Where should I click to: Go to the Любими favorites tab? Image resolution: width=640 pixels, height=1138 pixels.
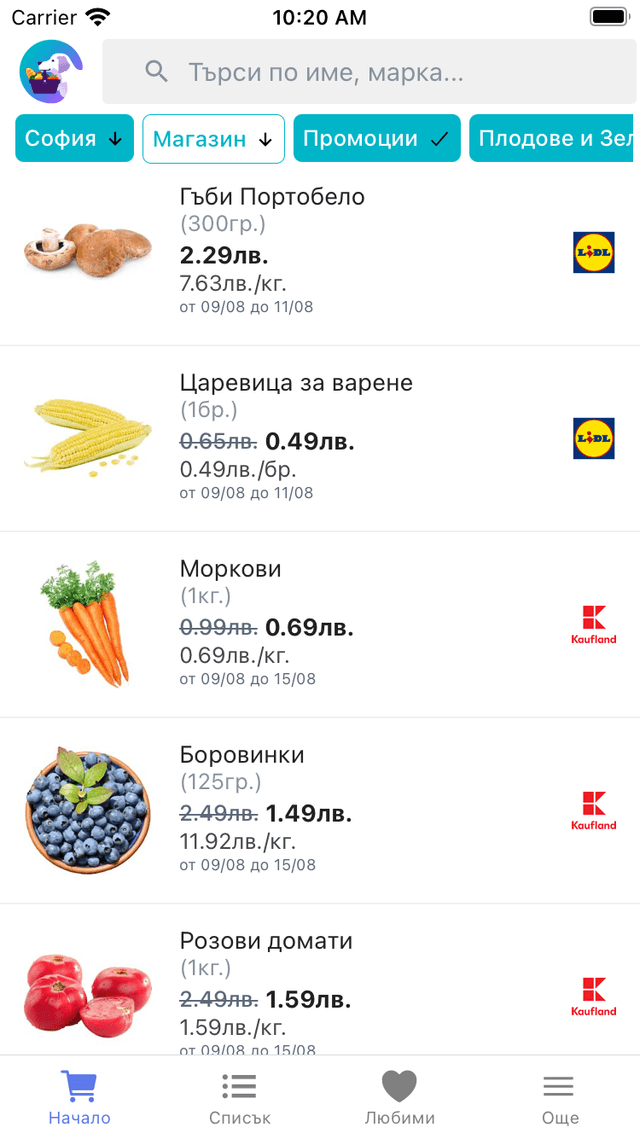point(400,1097)
